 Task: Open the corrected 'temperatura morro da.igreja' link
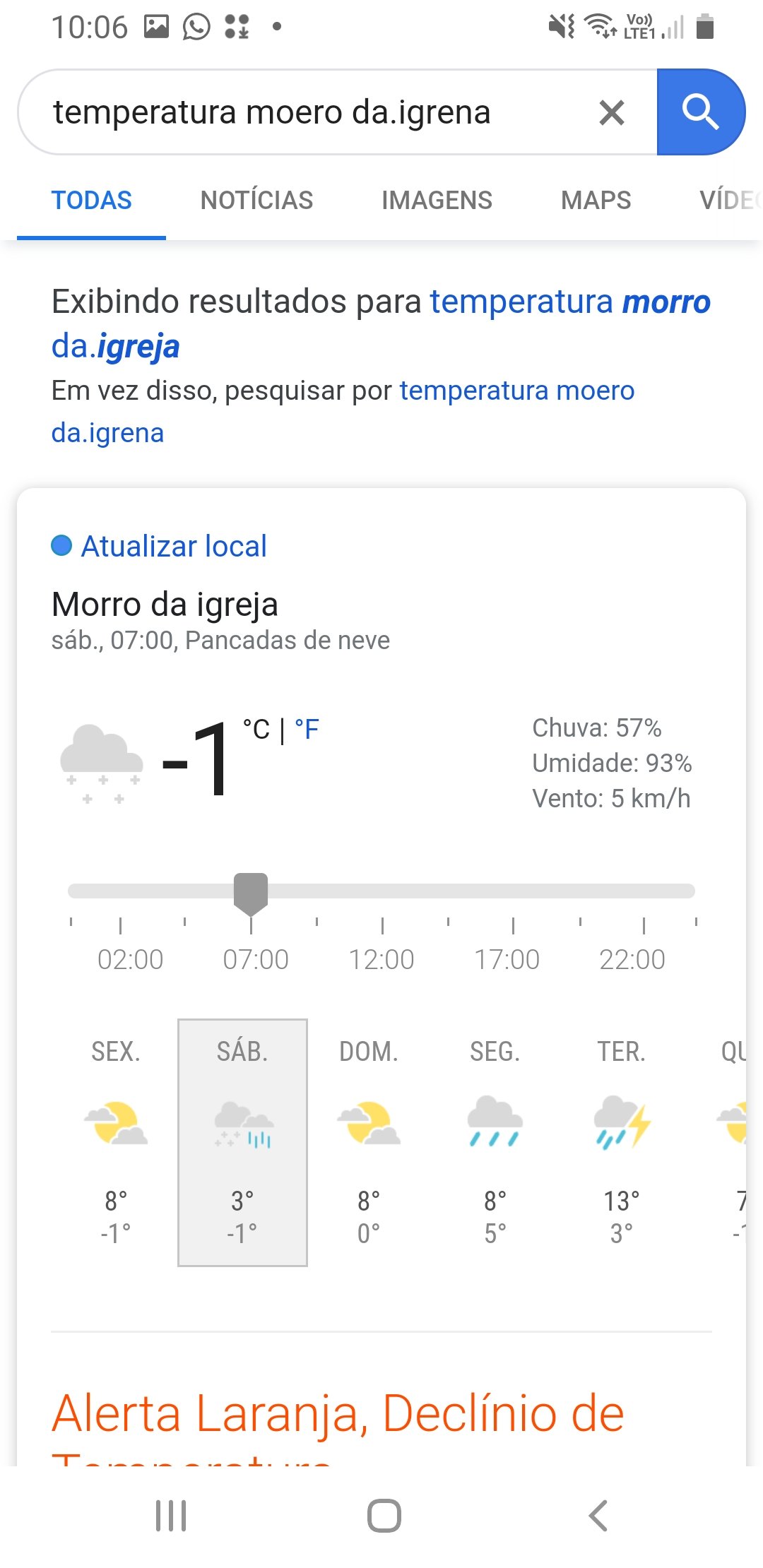click(381, 323)
